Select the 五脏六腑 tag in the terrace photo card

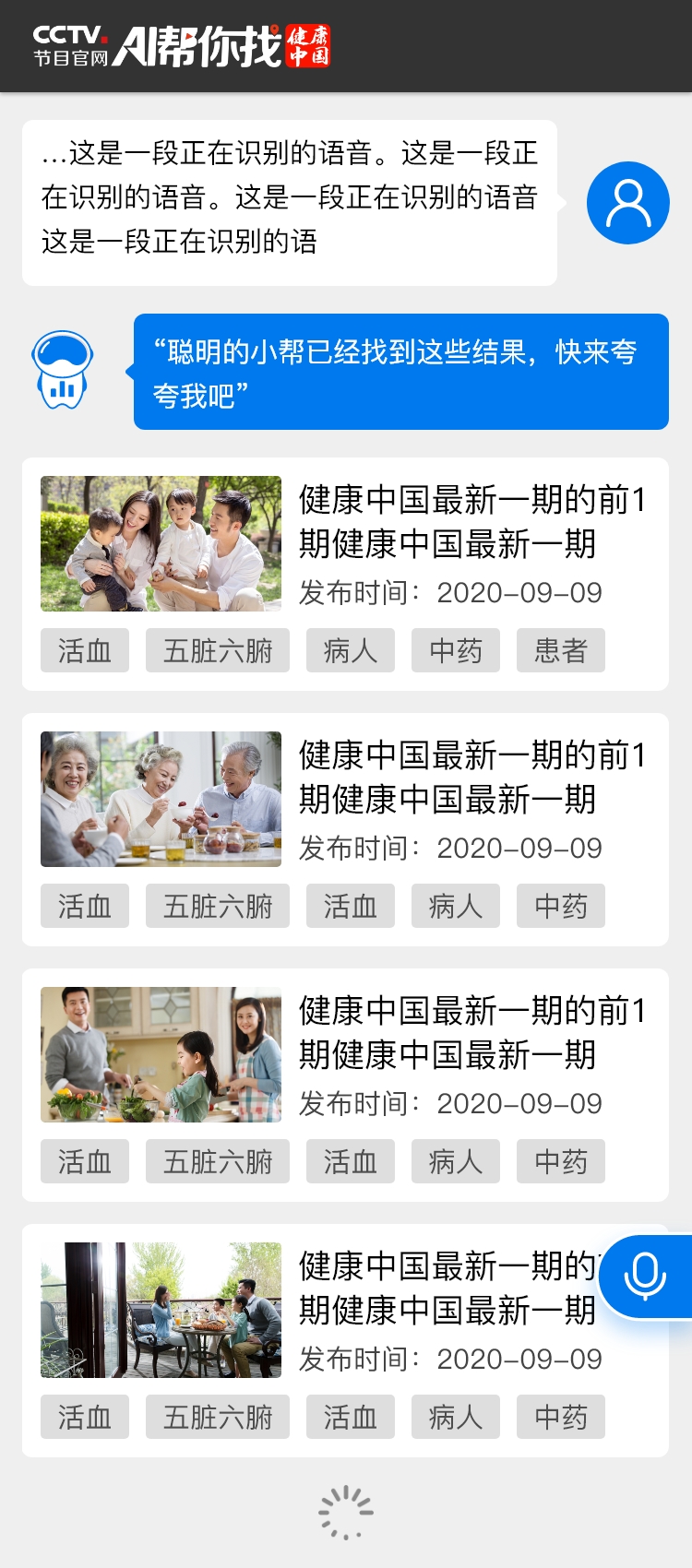(218, 1417)
